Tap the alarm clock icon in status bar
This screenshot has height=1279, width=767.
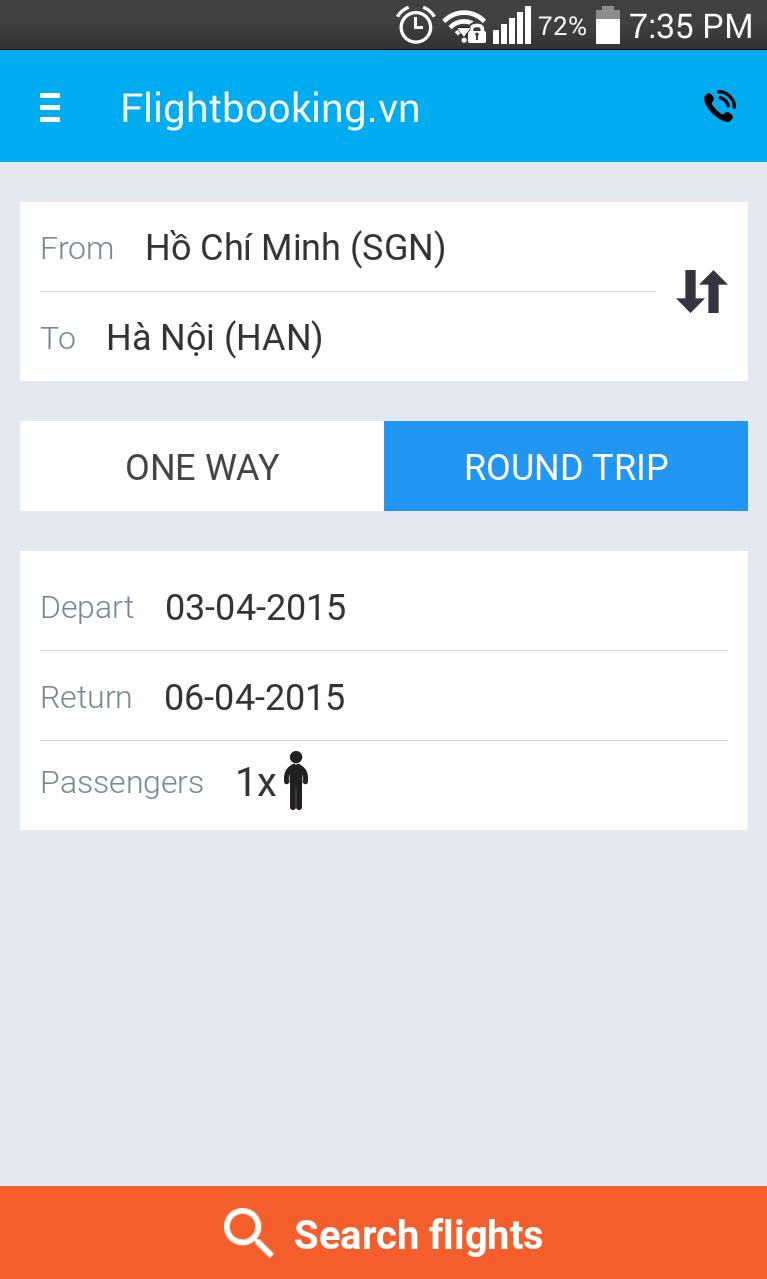coord(415,24)
